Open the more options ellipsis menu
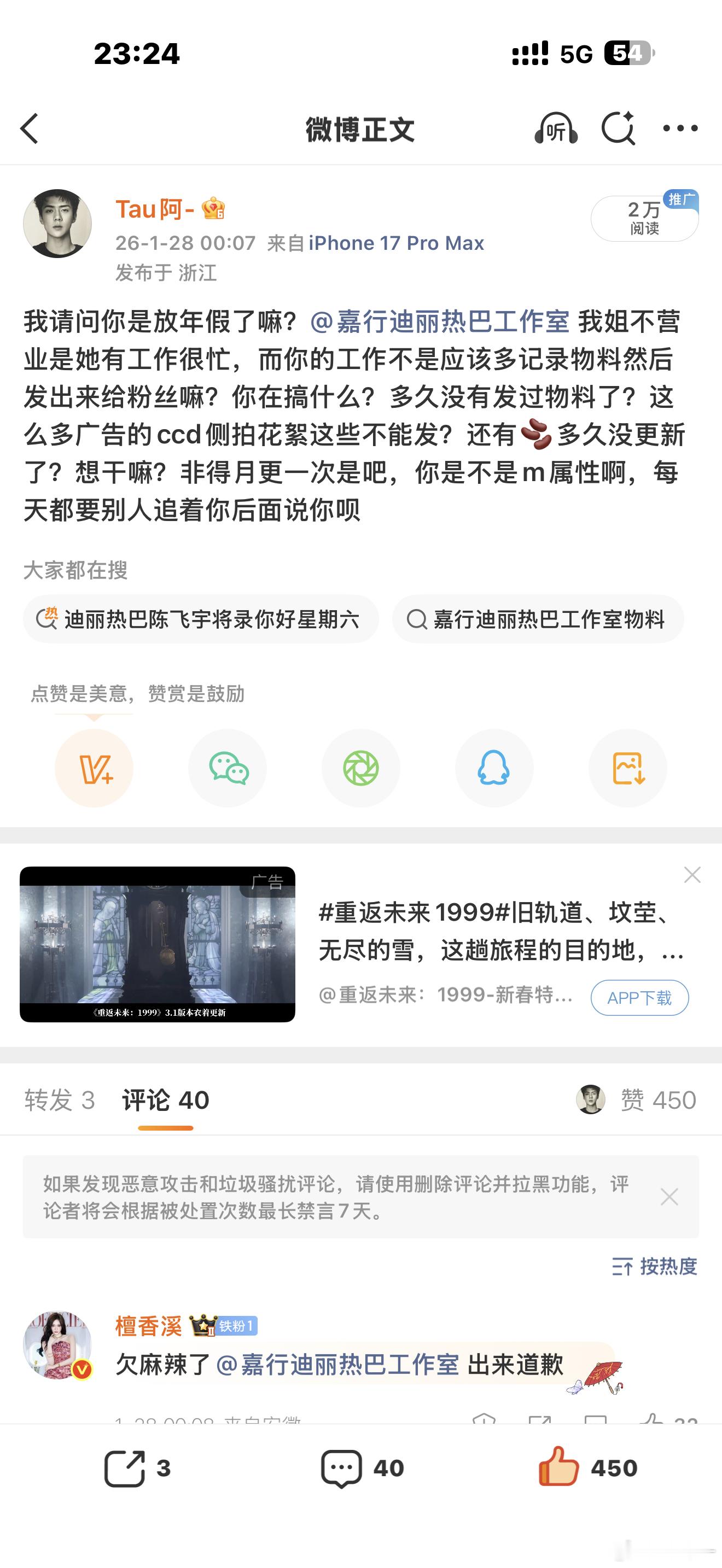The image size is (722, 1568). coord(680,128)
